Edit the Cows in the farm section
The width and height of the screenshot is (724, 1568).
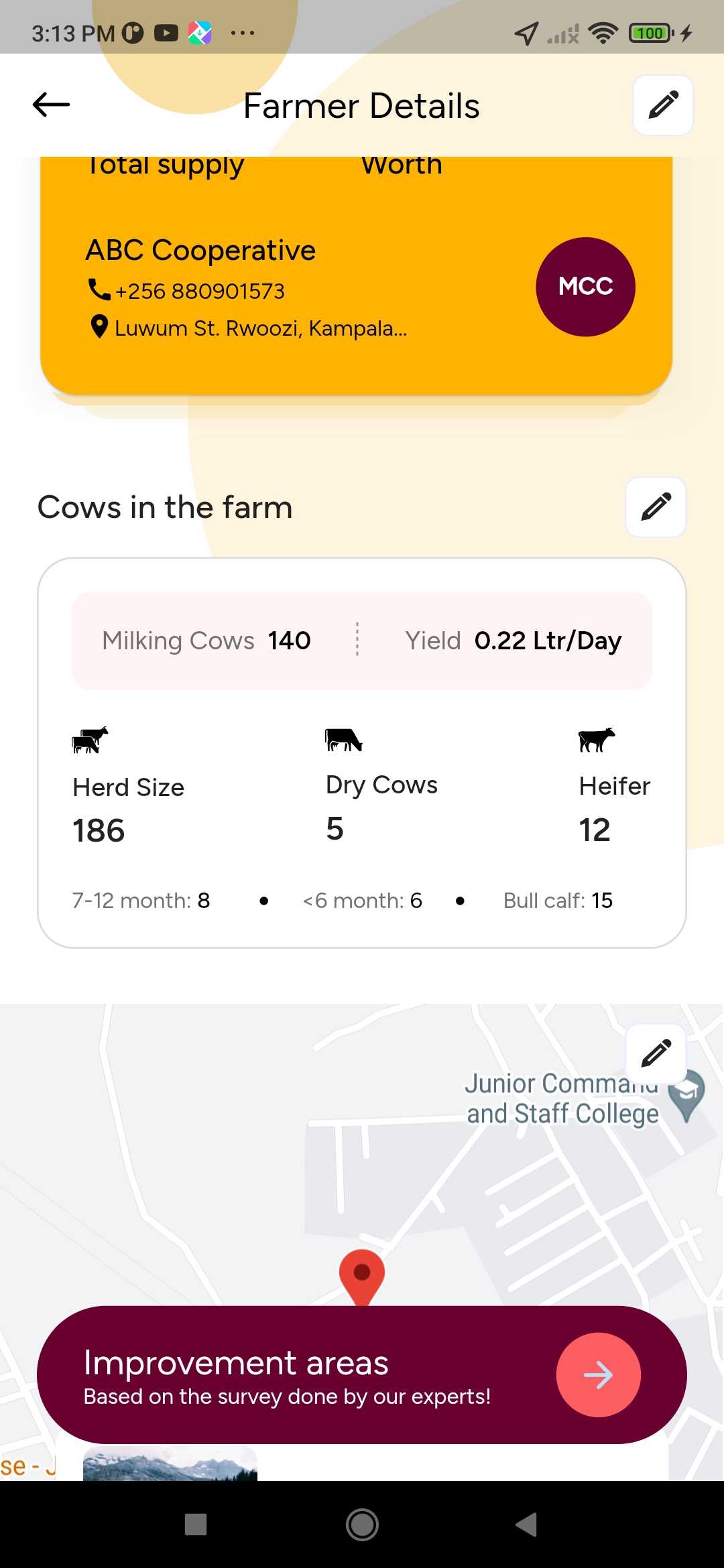click(655, 507)
